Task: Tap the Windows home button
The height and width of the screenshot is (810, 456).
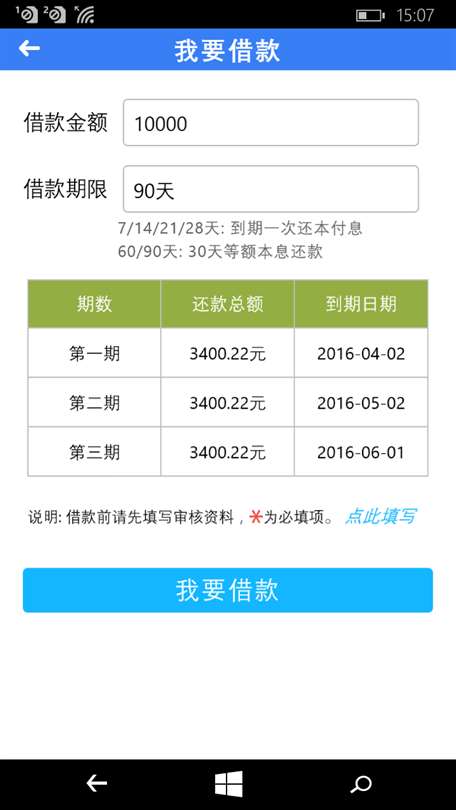Action: [x=228, y=784]
